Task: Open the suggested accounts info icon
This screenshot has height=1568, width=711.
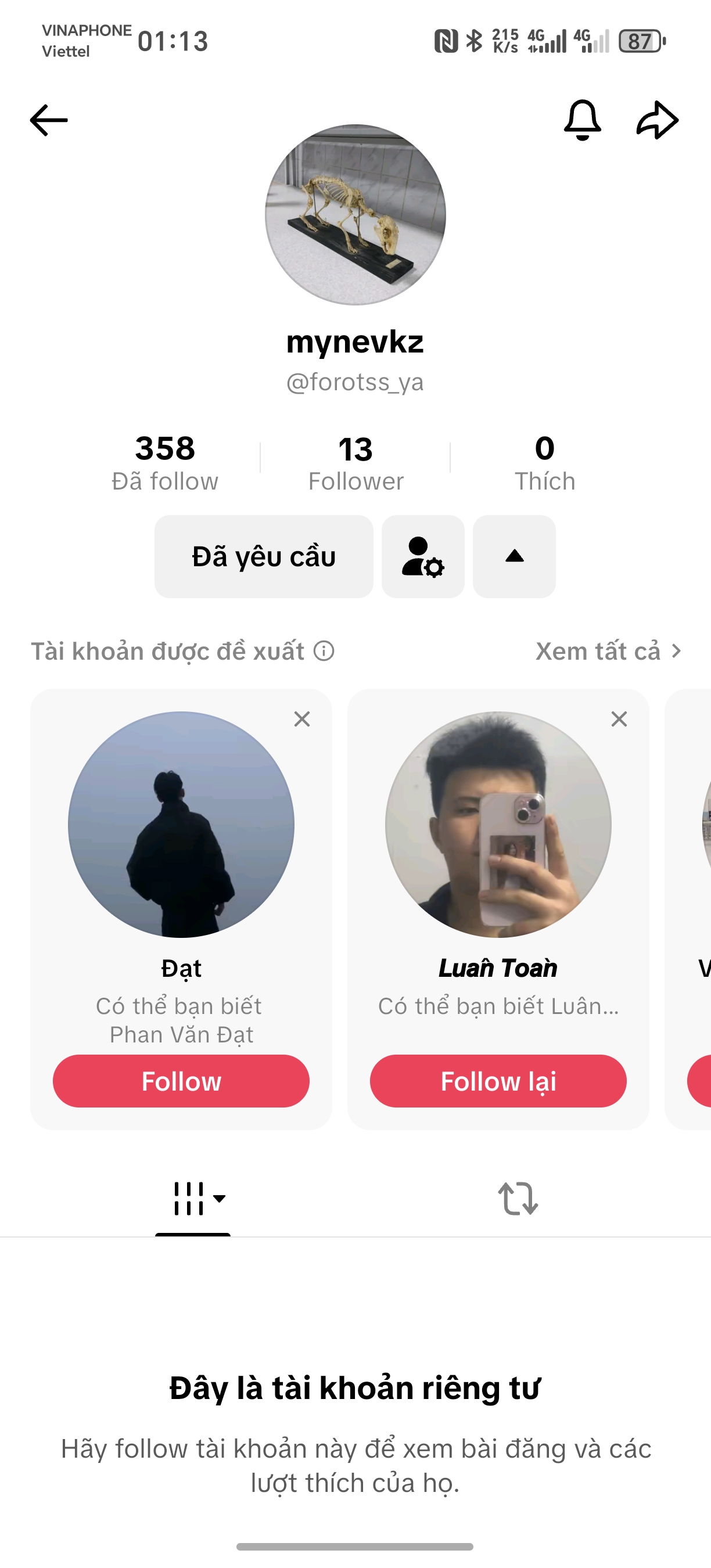Action: tap(324, 652)
